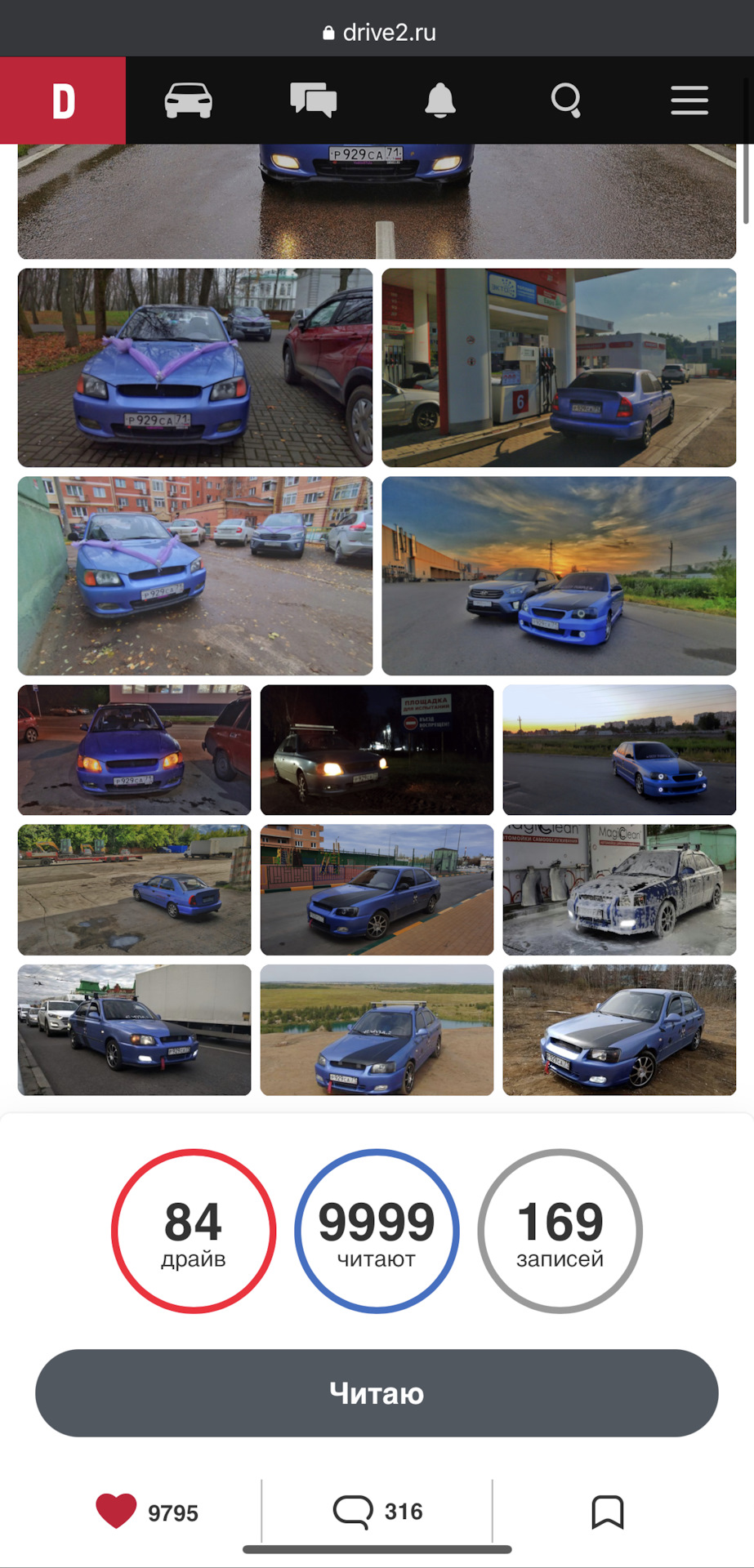Open the search icon

click(565, 100)
